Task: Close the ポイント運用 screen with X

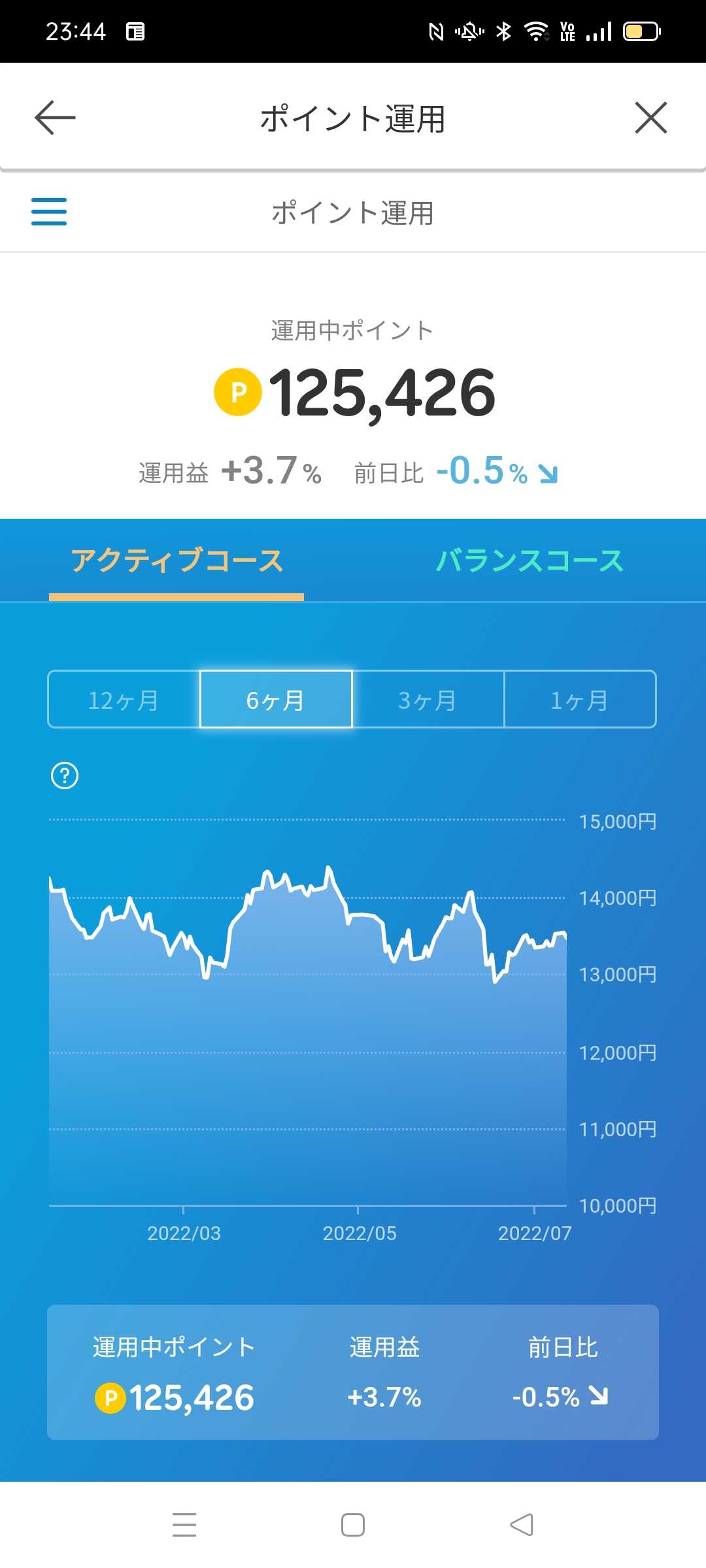Action: 651,118
